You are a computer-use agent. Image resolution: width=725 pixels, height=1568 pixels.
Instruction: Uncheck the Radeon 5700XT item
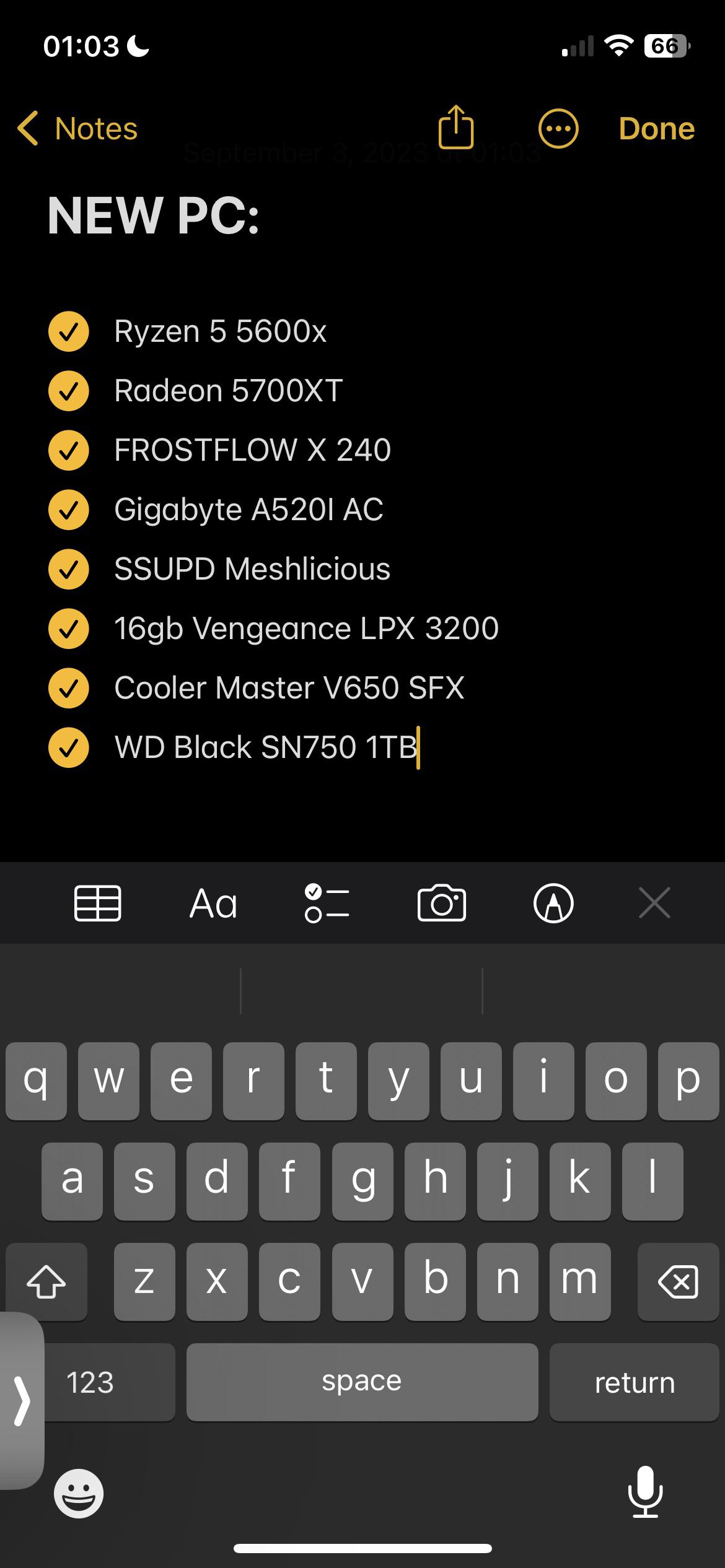tap(69, 390)
